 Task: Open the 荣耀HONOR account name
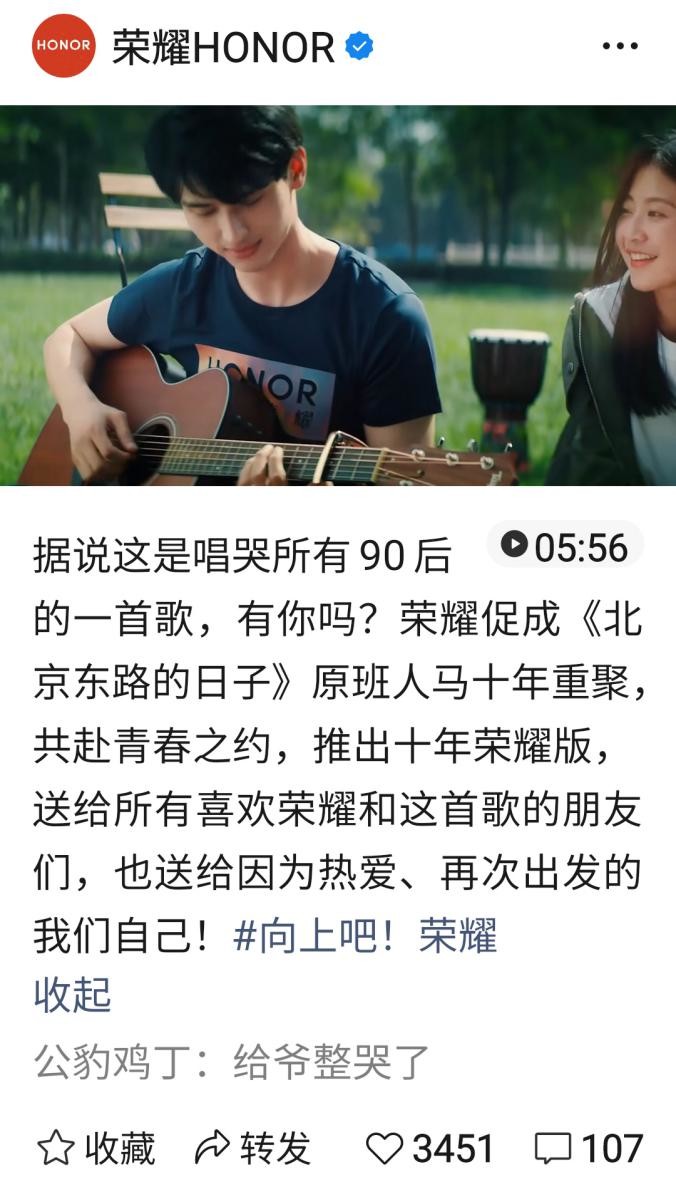point(223,47)
